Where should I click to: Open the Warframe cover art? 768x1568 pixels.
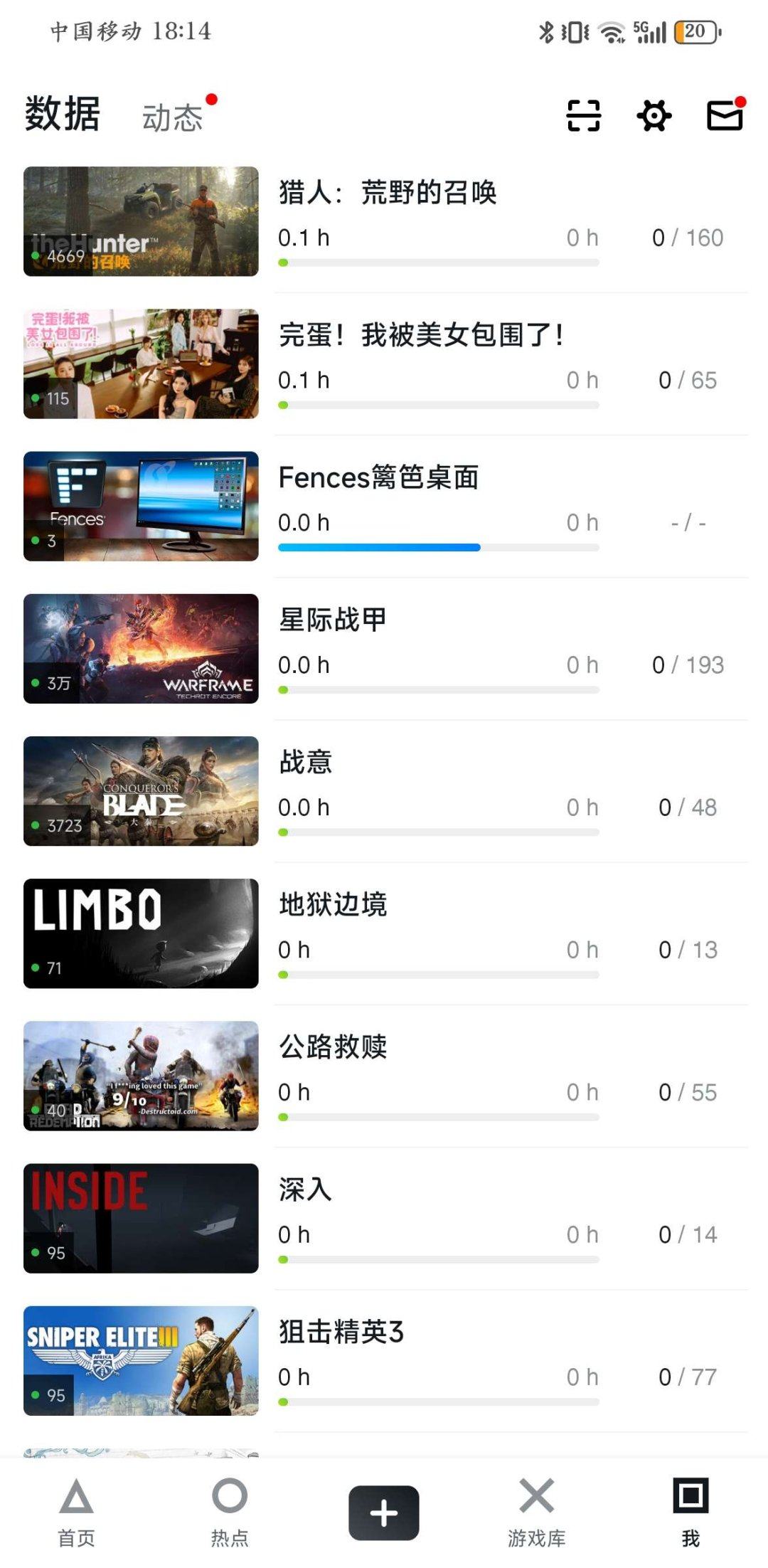(140, 648)
